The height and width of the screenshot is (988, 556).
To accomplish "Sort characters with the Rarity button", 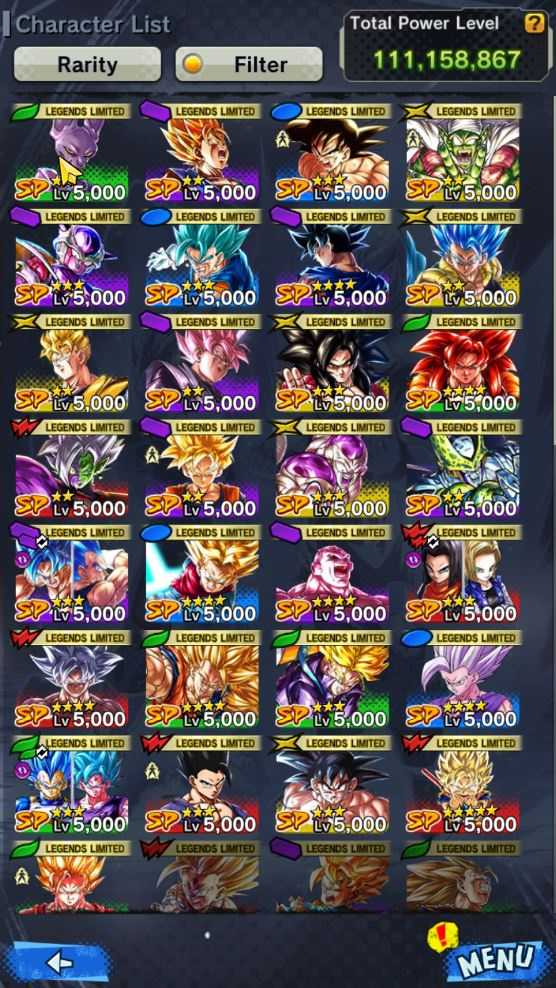I will pos(87,64).
